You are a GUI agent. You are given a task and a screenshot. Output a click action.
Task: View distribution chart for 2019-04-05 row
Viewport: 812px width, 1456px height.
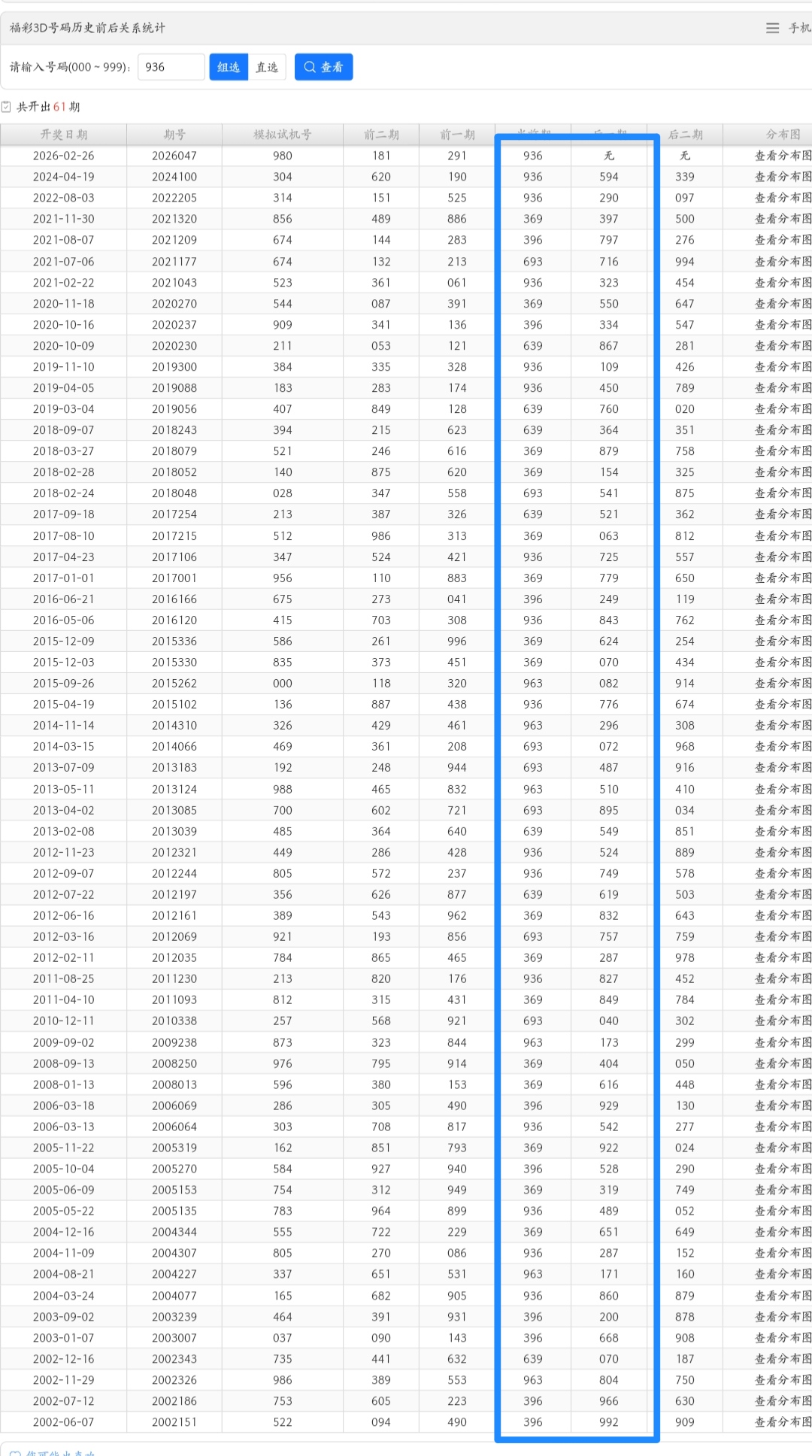(782, 388)
